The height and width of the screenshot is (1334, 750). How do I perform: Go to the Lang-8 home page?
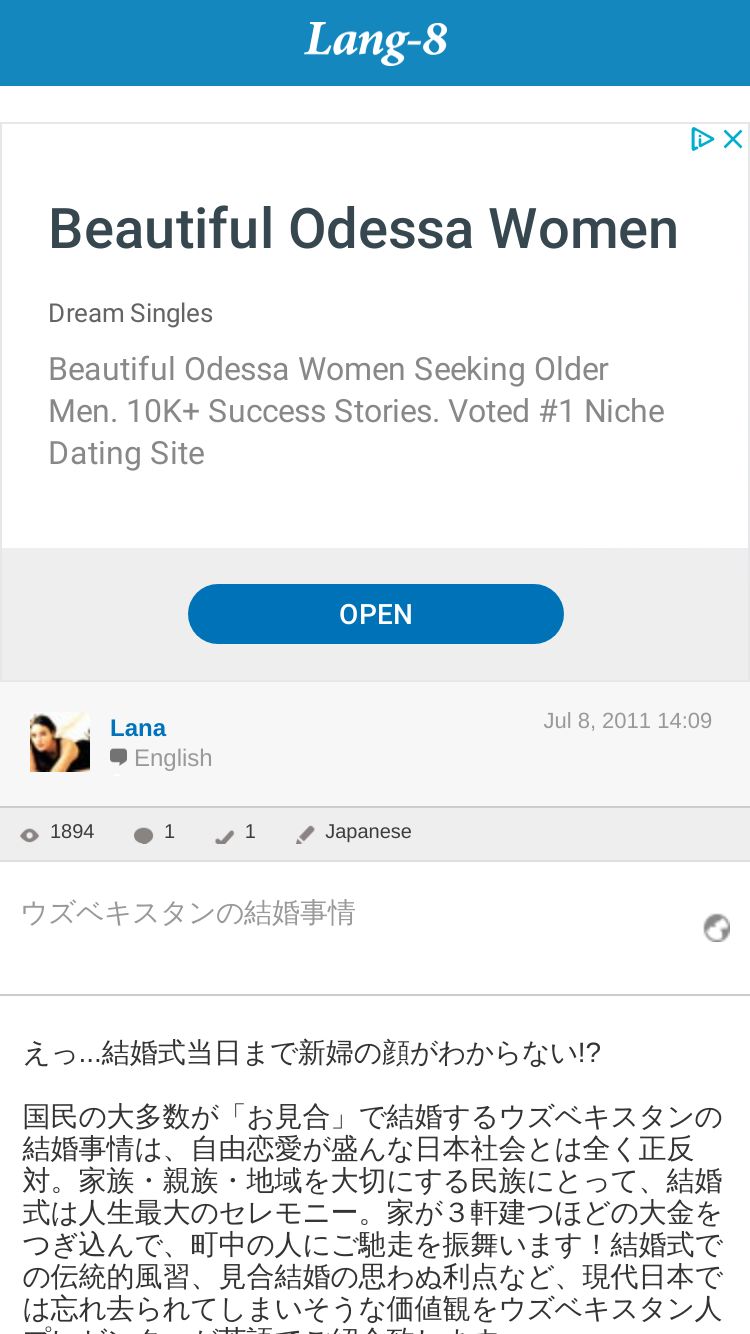(x=375, y=42)
